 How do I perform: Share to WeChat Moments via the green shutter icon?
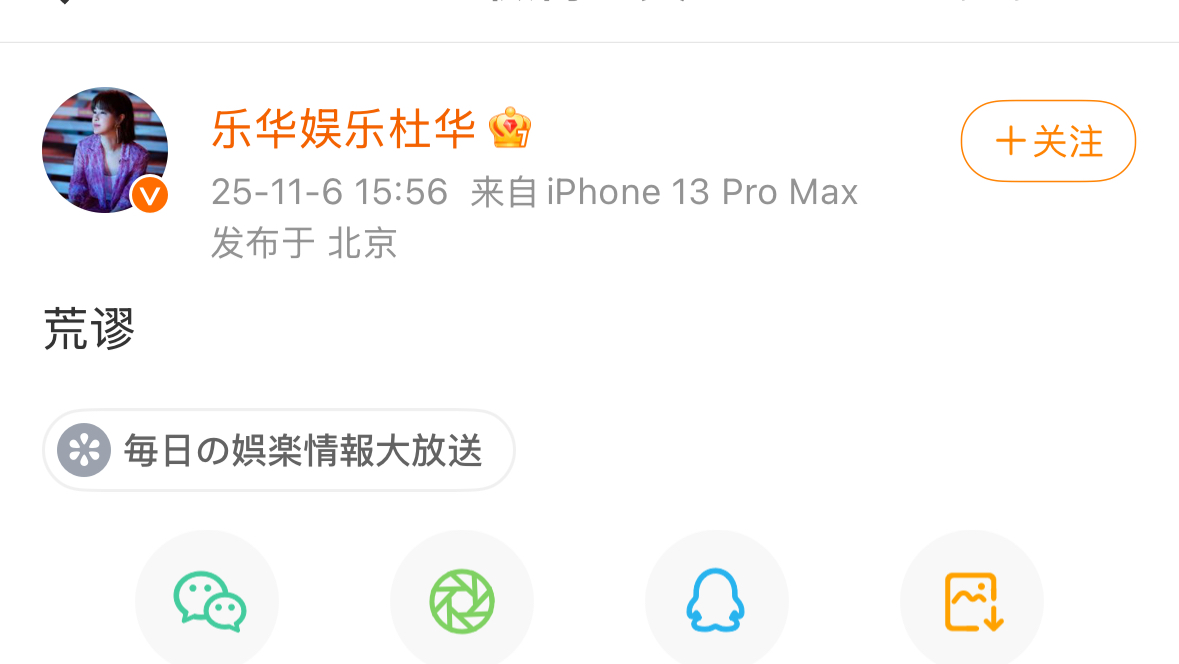tap(462, 602)
